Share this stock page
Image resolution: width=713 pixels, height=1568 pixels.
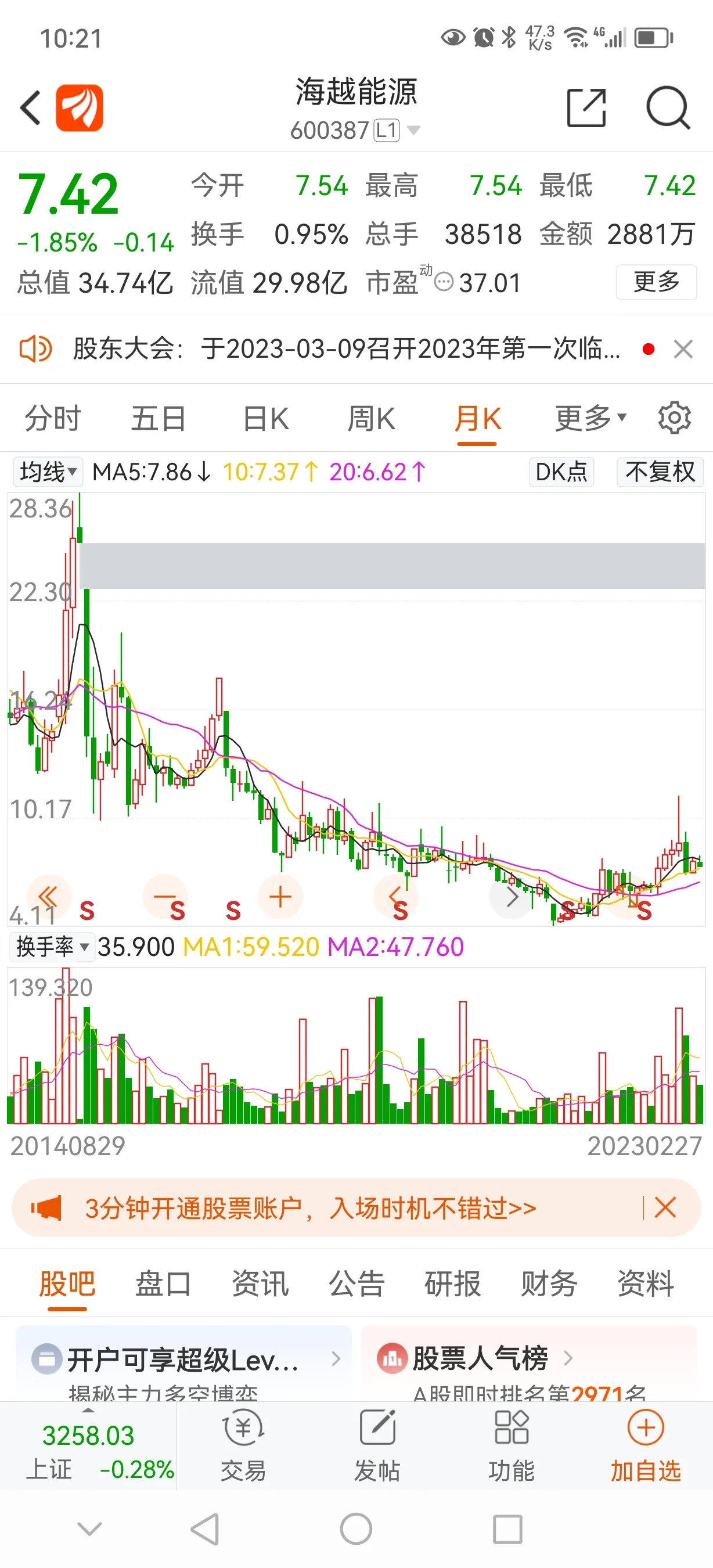coord(586,108)
